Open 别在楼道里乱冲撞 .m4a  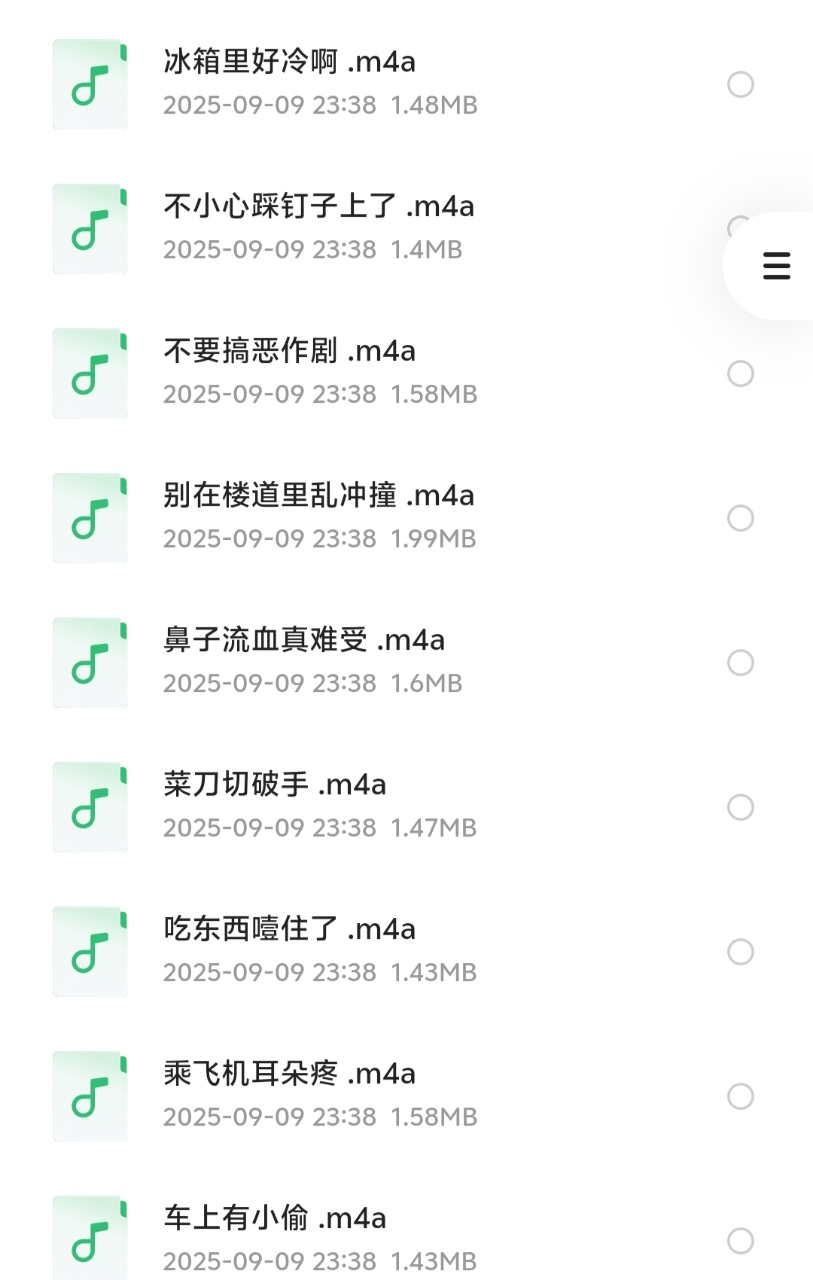(x=318, y=496)
